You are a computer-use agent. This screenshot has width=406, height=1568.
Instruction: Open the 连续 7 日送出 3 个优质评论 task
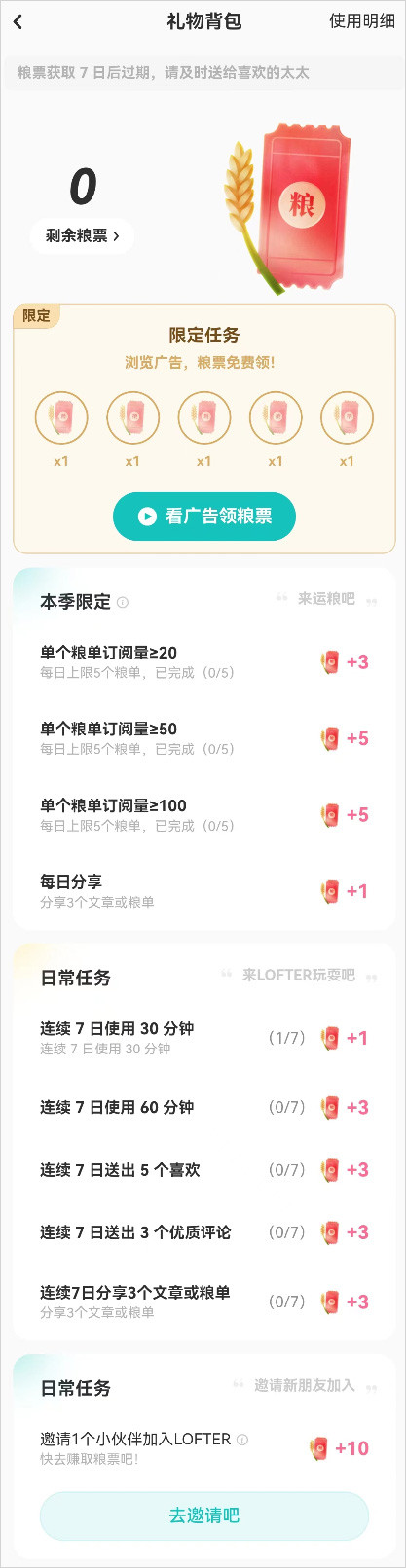click(203, 1232)
